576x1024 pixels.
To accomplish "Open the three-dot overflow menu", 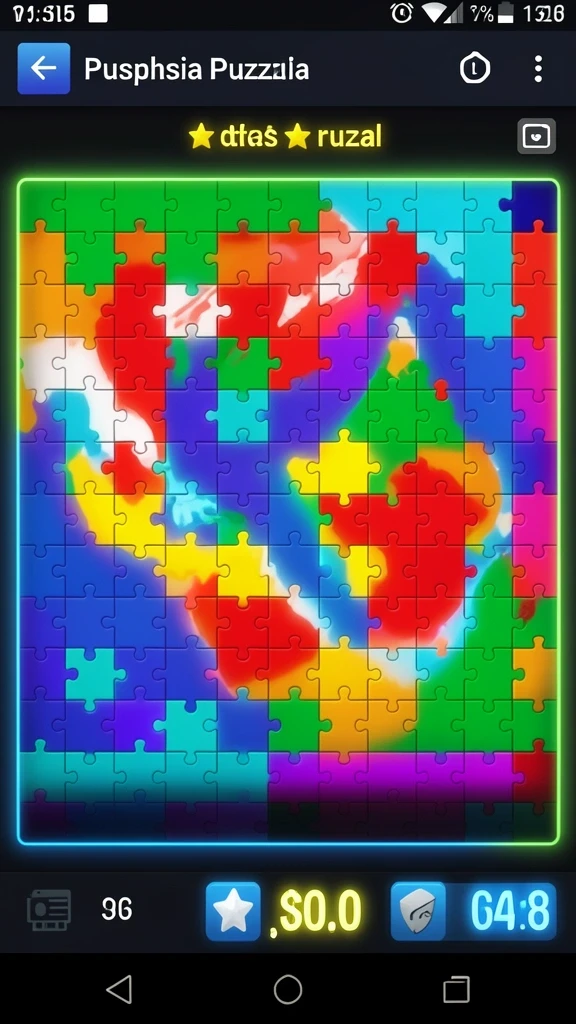I will (537, 69).
